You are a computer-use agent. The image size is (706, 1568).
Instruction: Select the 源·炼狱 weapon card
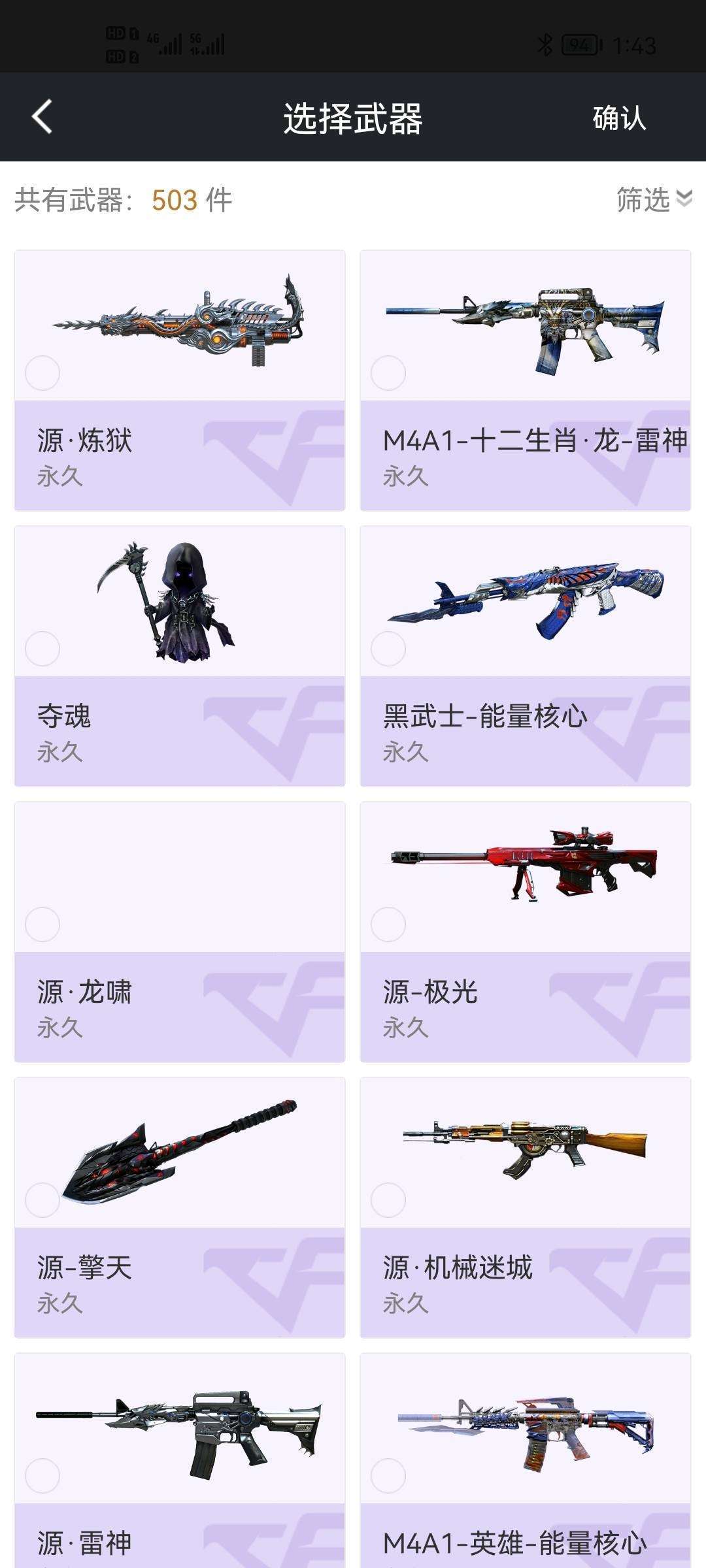pos(180,380)
